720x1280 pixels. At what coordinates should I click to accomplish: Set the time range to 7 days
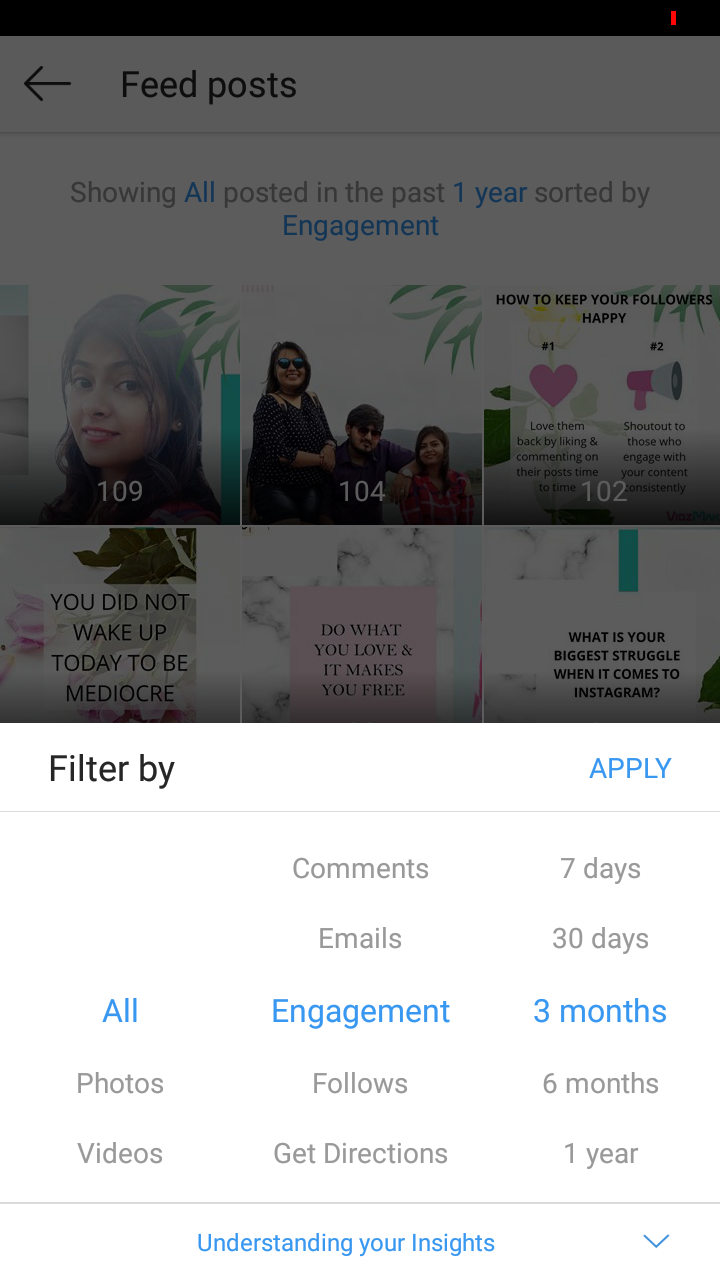coord(600,868)
